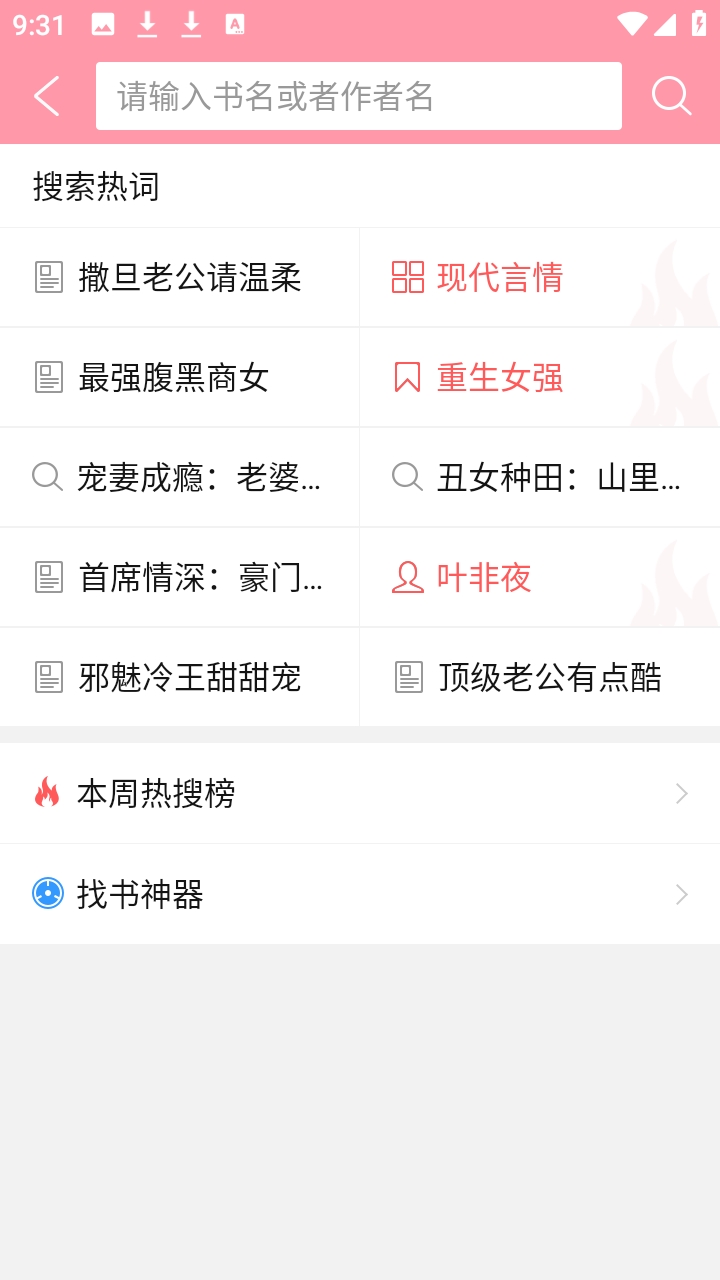Tap the magnifier search icon
This screenshot has height=1280, width=720.
click(671, 96)
